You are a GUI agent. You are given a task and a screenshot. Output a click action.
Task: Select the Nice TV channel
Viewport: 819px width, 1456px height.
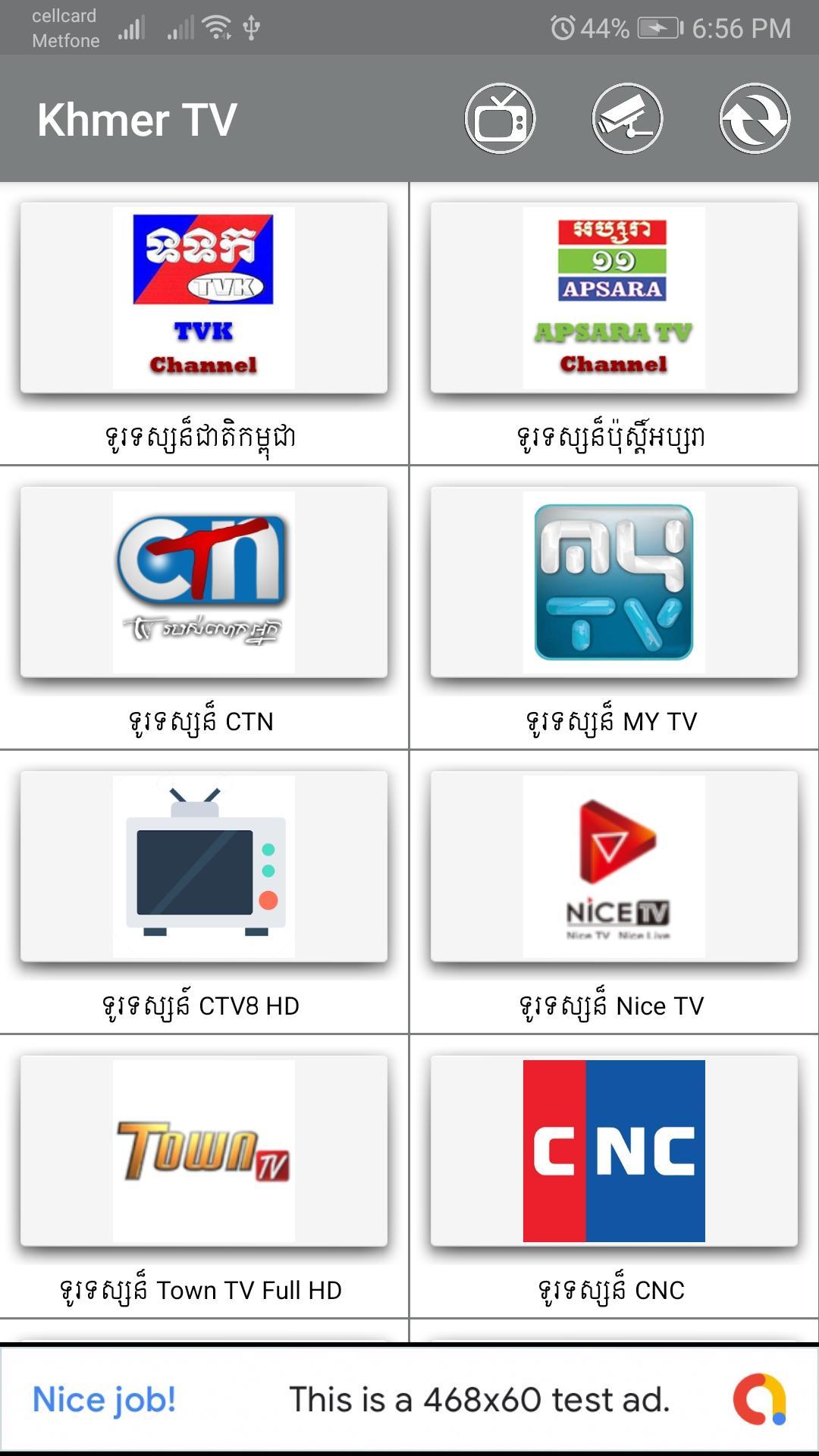click(x=613, y=867)
